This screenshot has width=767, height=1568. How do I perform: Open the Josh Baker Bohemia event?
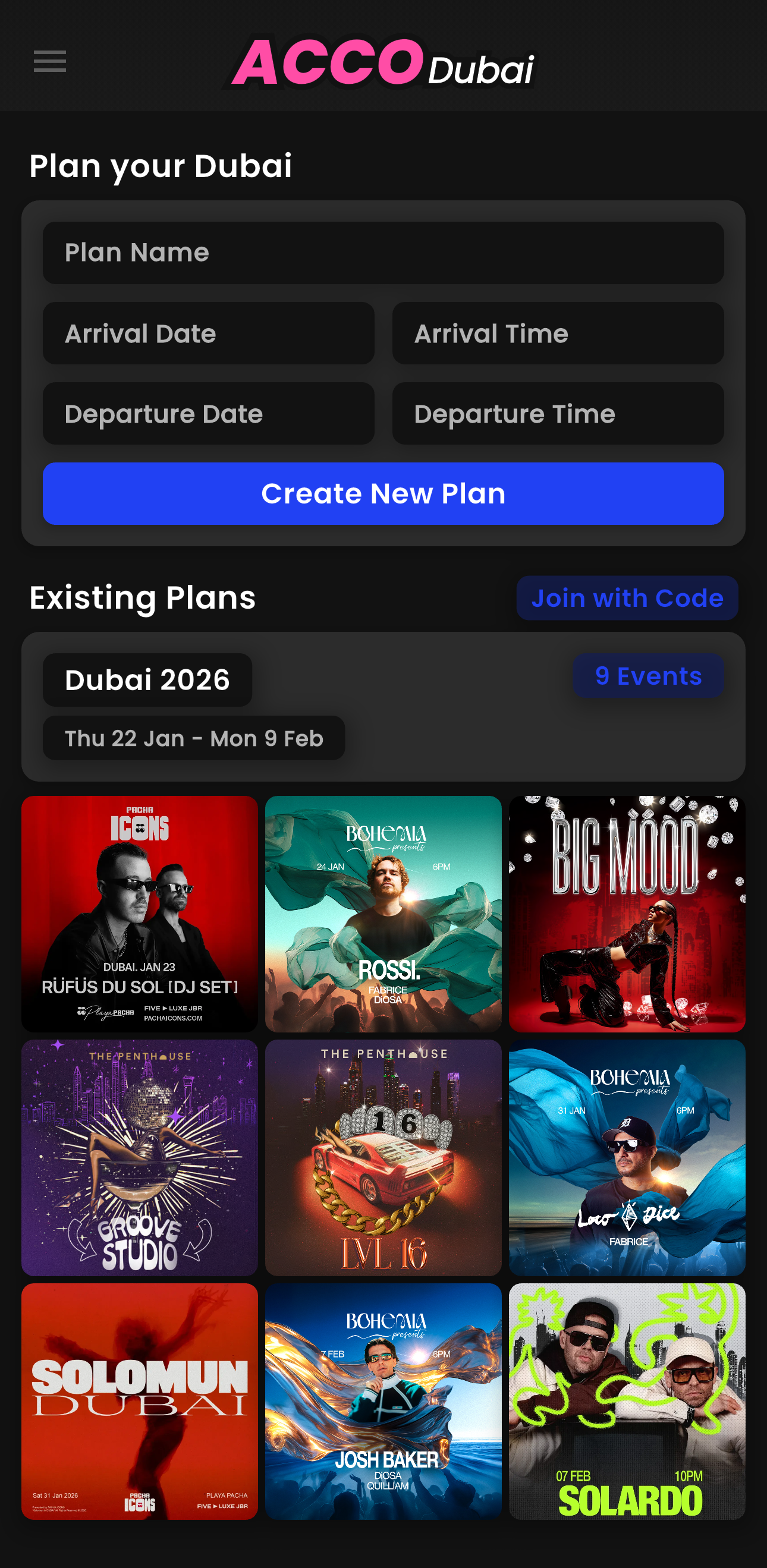point(383,1401)
